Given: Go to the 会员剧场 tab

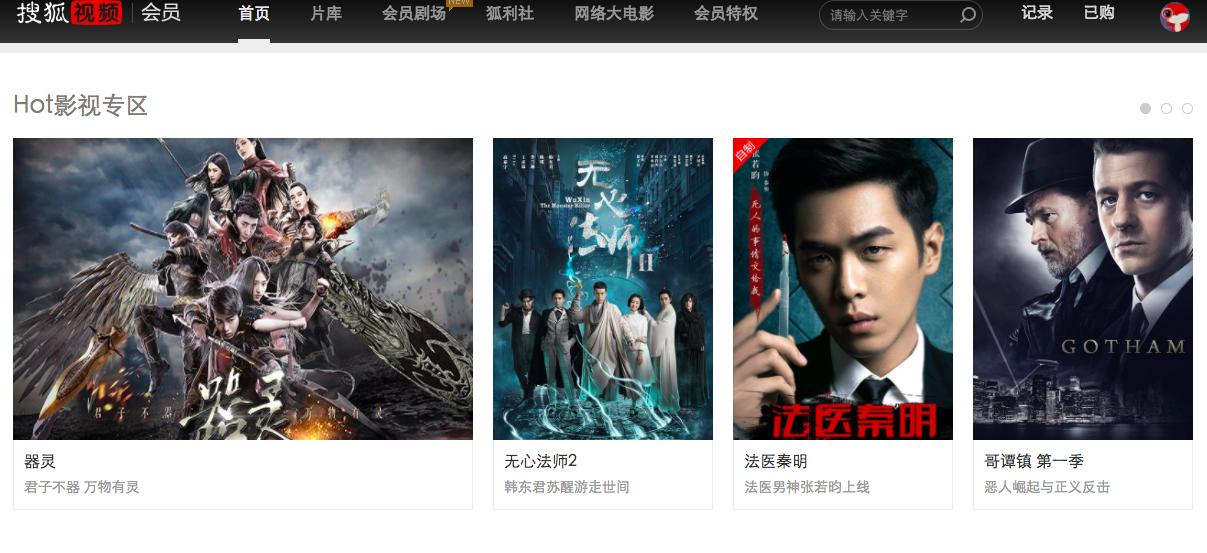Looking at the screenshot, I should tap(413, 14).
